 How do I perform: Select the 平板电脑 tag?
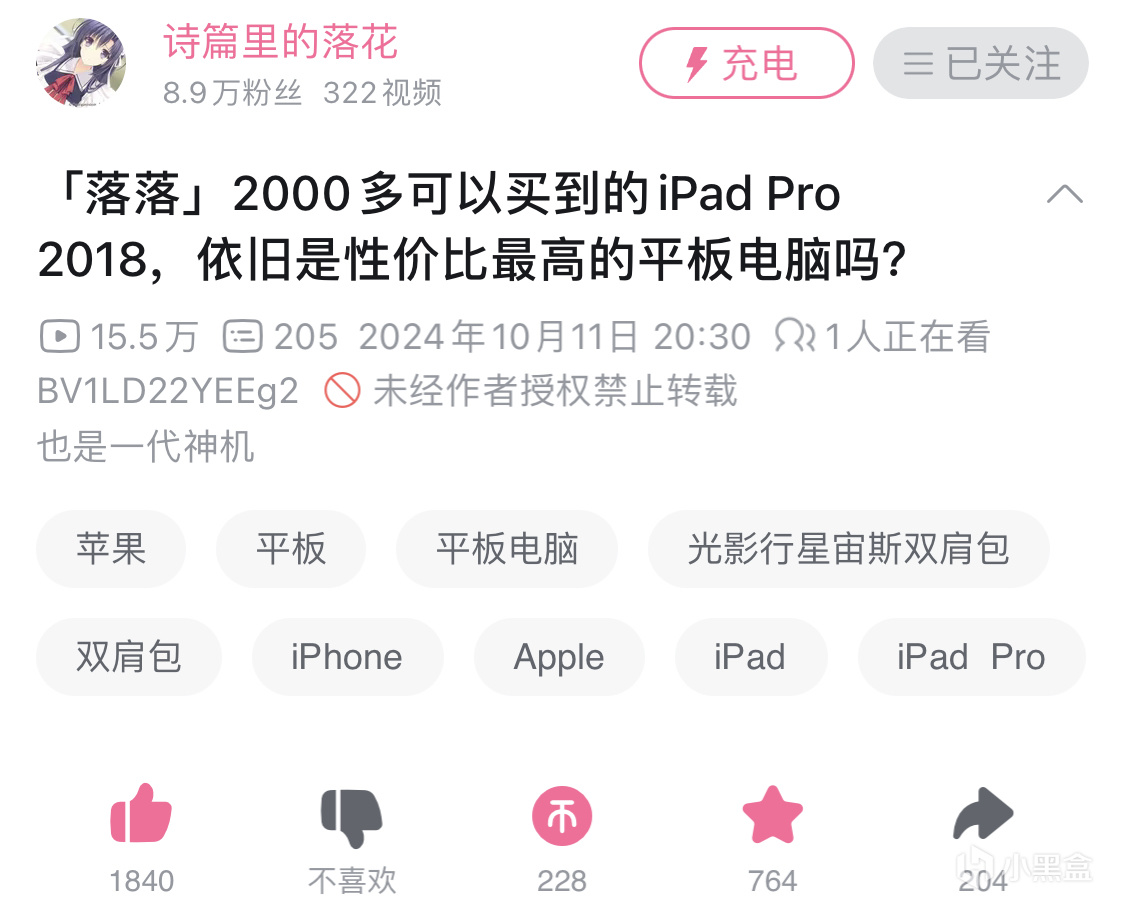point(507,549)
